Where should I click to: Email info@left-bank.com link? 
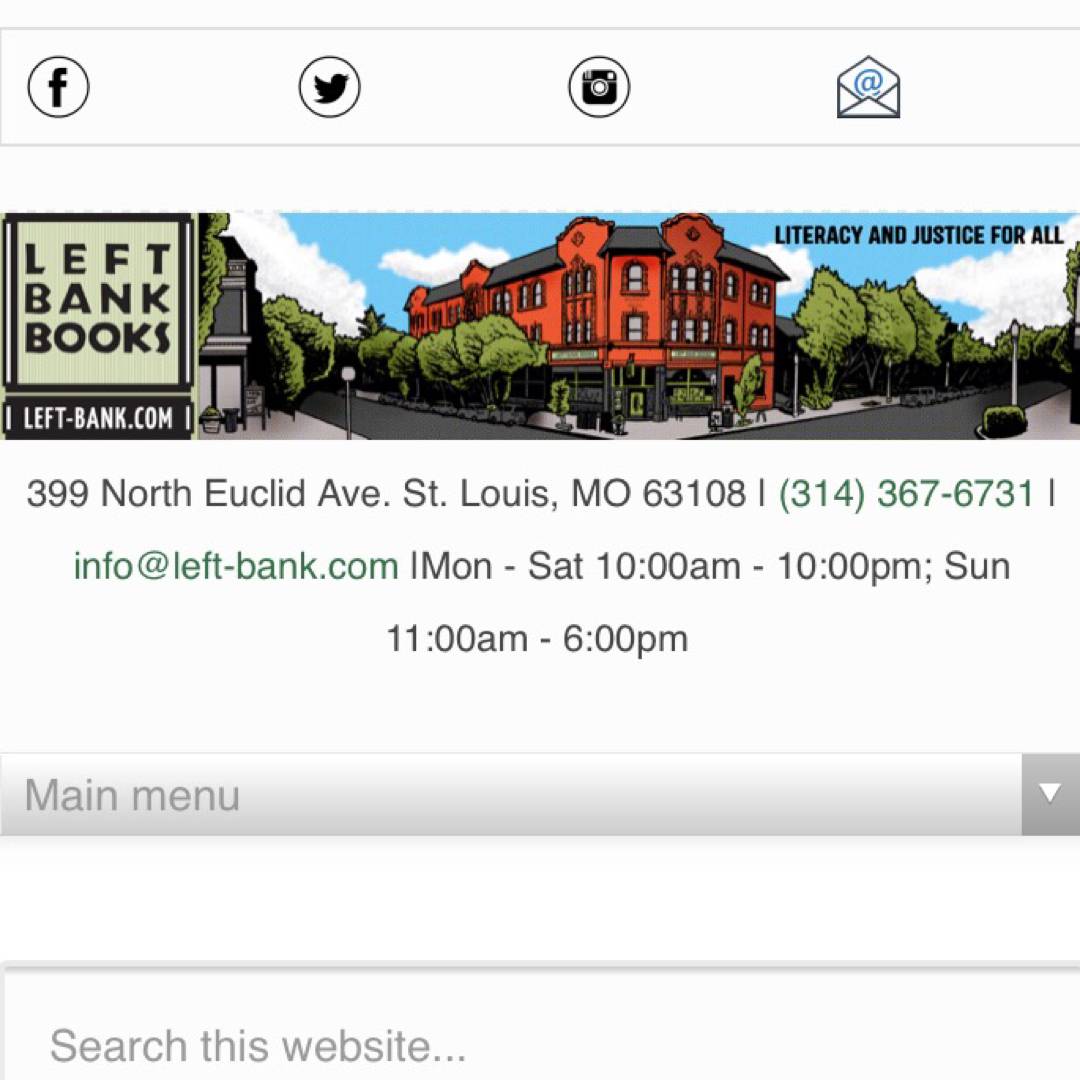click(236, 566)
